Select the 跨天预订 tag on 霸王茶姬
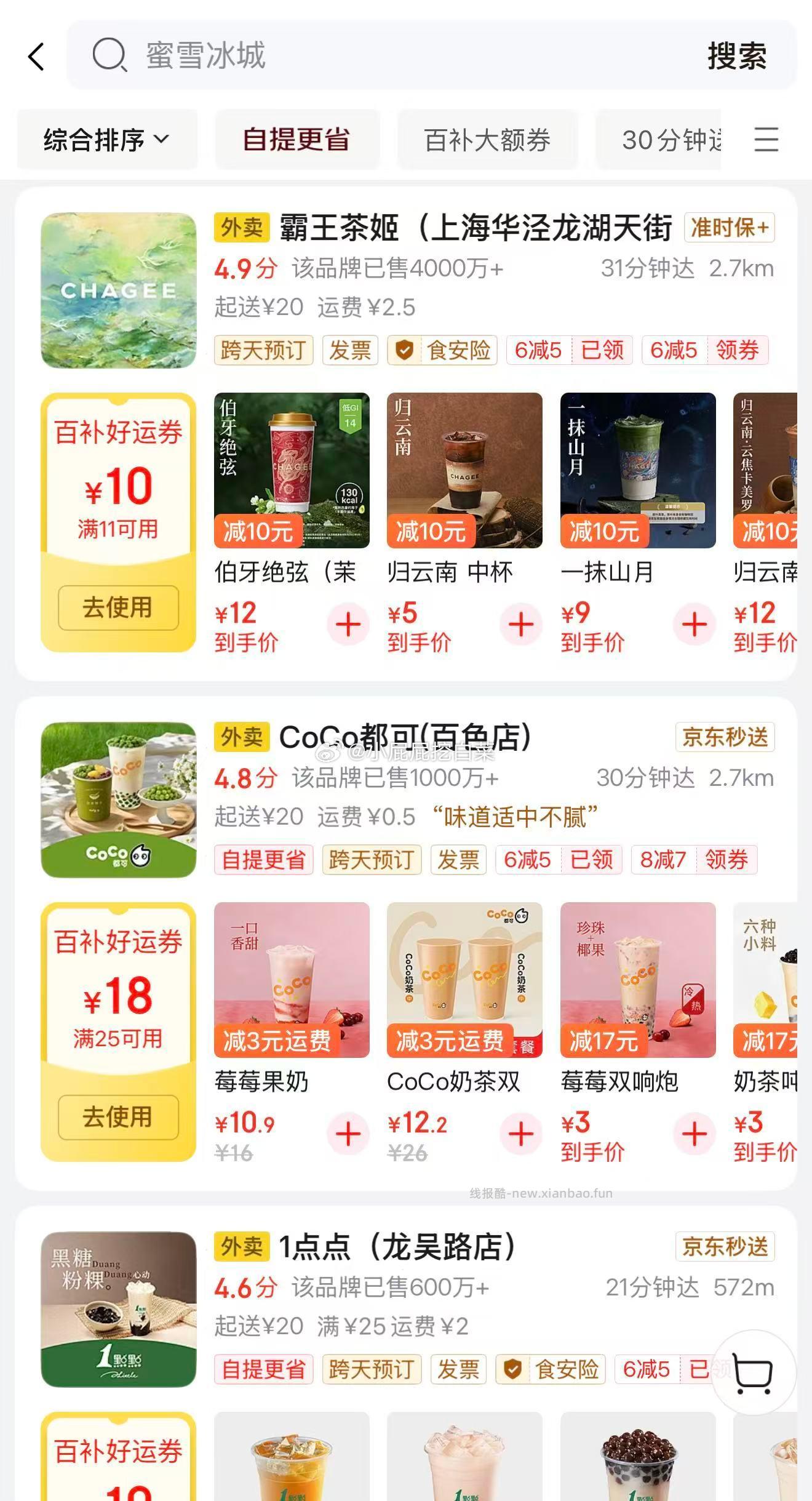812x1501 pixels. click(263, 351)
